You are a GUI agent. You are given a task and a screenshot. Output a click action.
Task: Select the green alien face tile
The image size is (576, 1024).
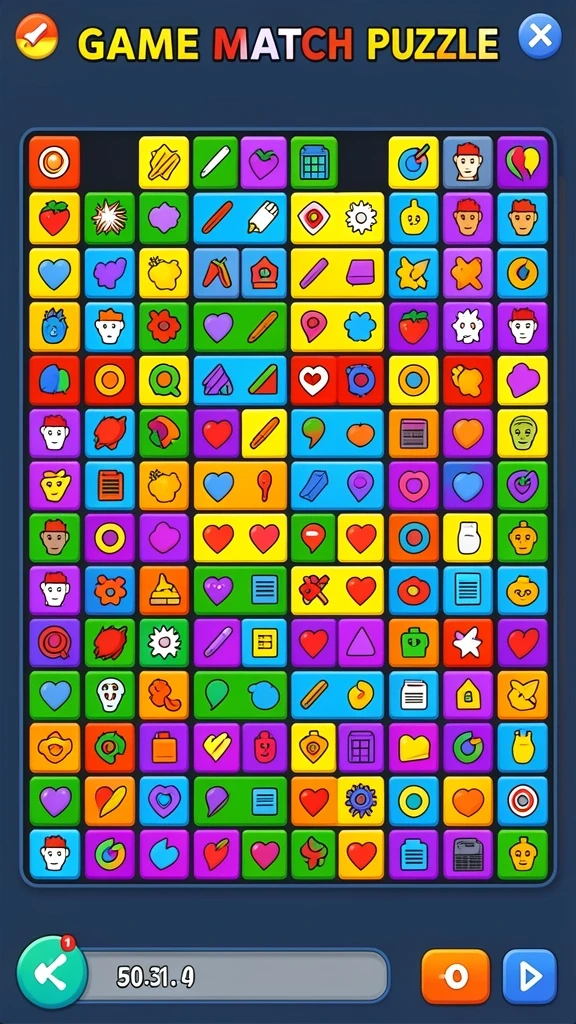pyautogui.click(x=522, y=433)
